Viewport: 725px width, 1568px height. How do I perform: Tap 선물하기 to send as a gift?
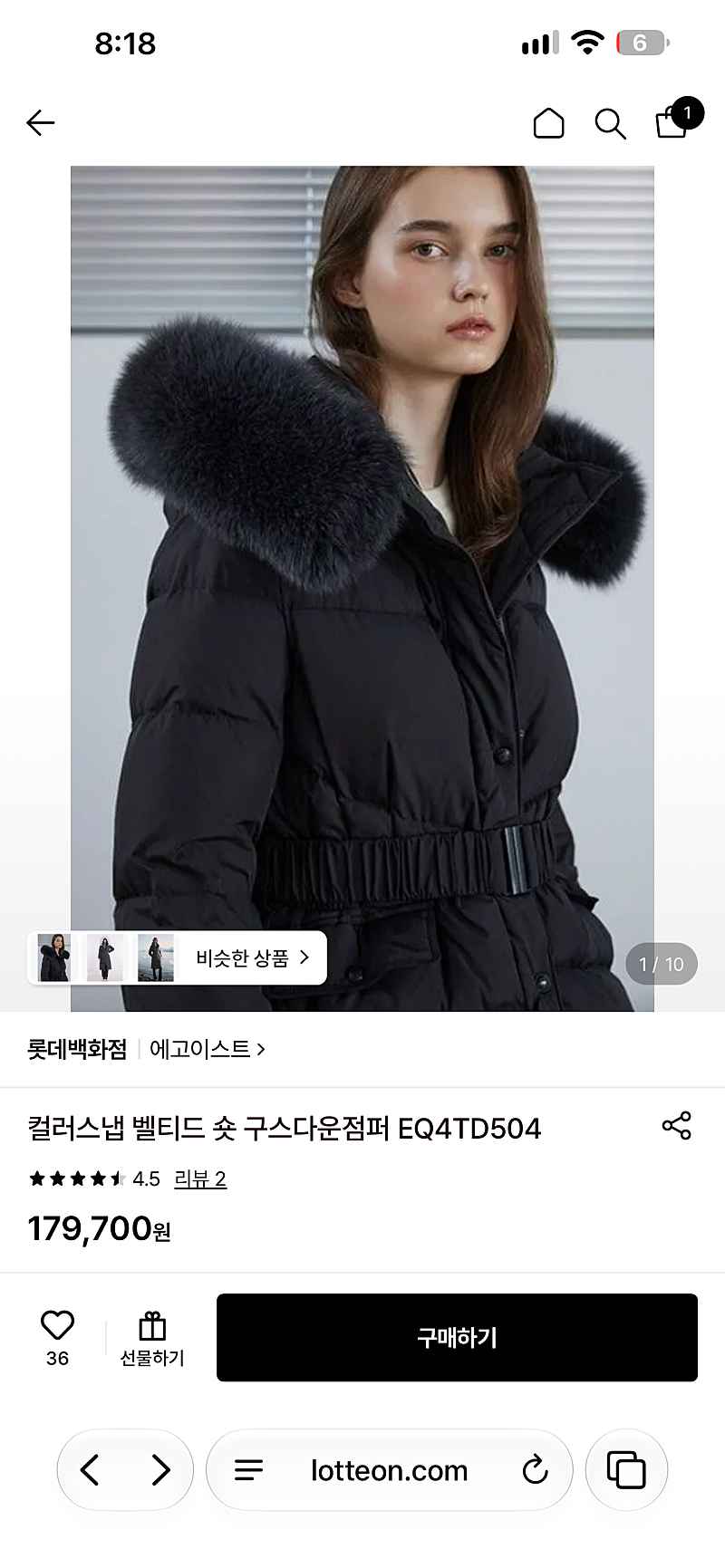152,1339
